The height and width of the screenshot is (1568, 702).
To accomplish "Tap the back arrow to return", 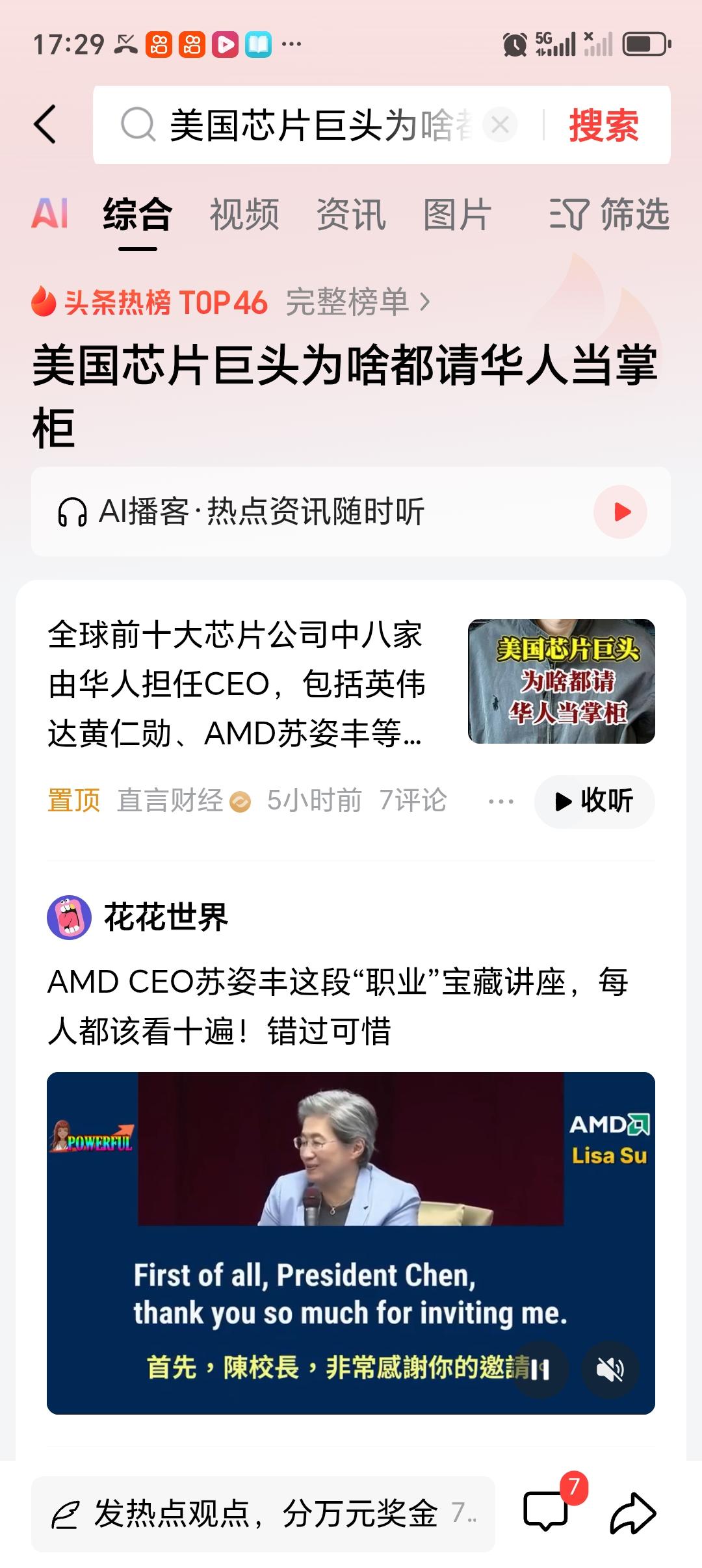I will 45,124.
